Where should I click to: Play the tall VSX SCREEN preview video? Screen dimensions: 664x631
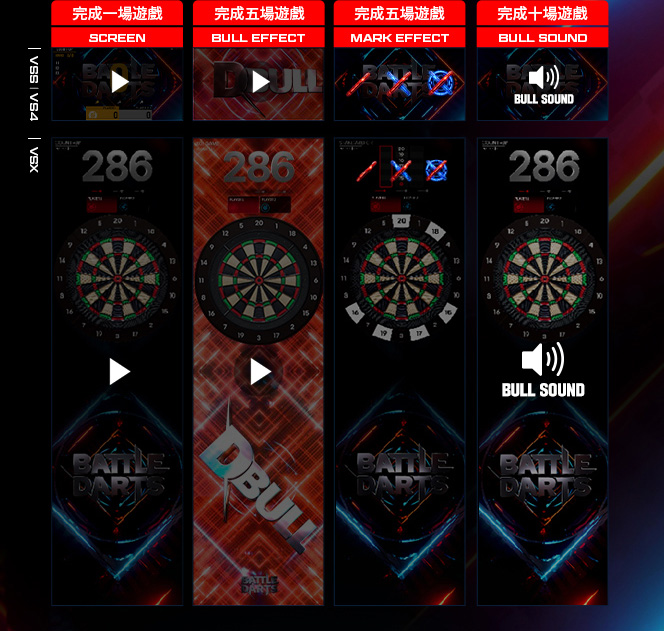point(119,372)
